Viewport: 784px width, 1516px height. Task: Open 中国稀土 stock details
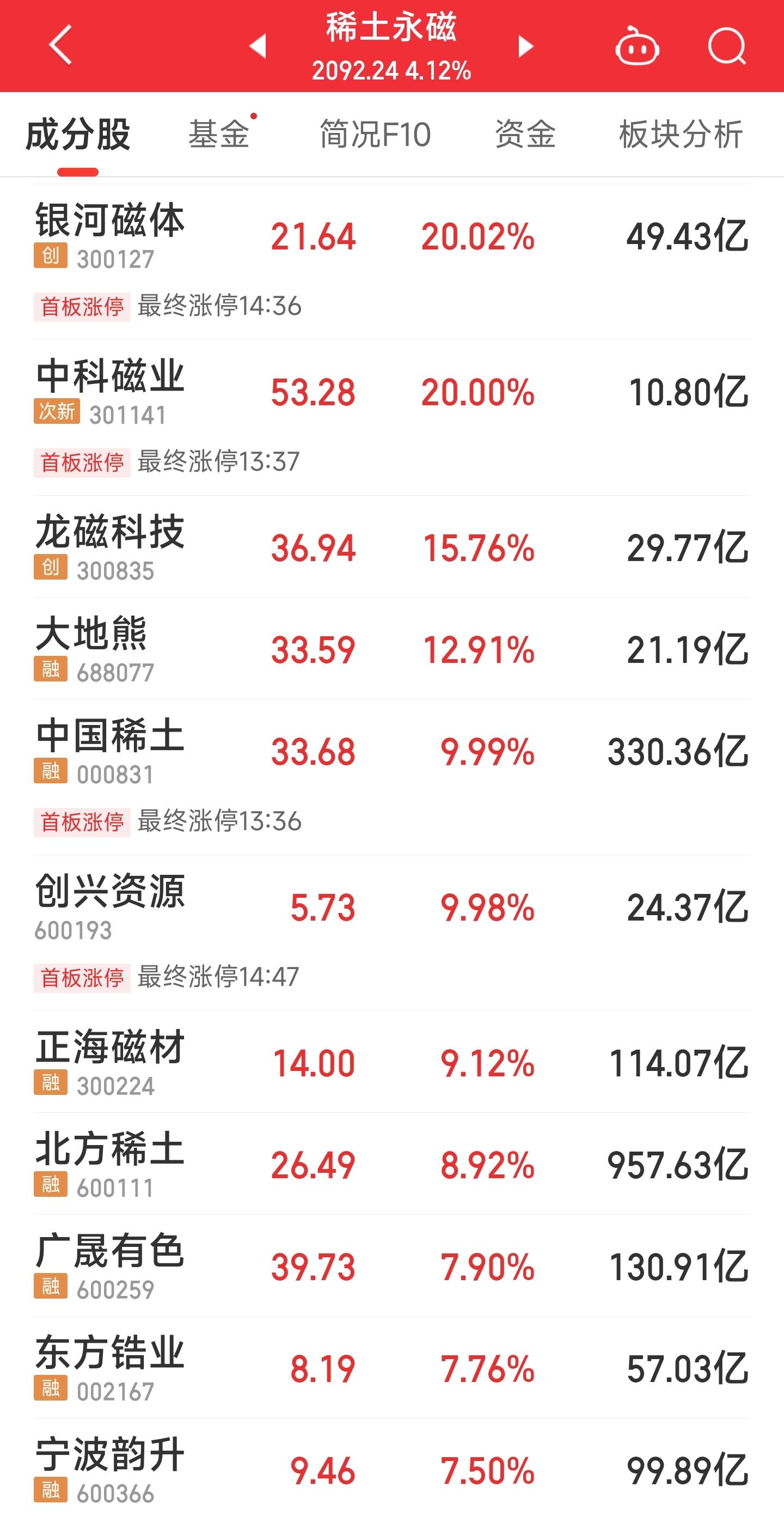click(109, 741)
